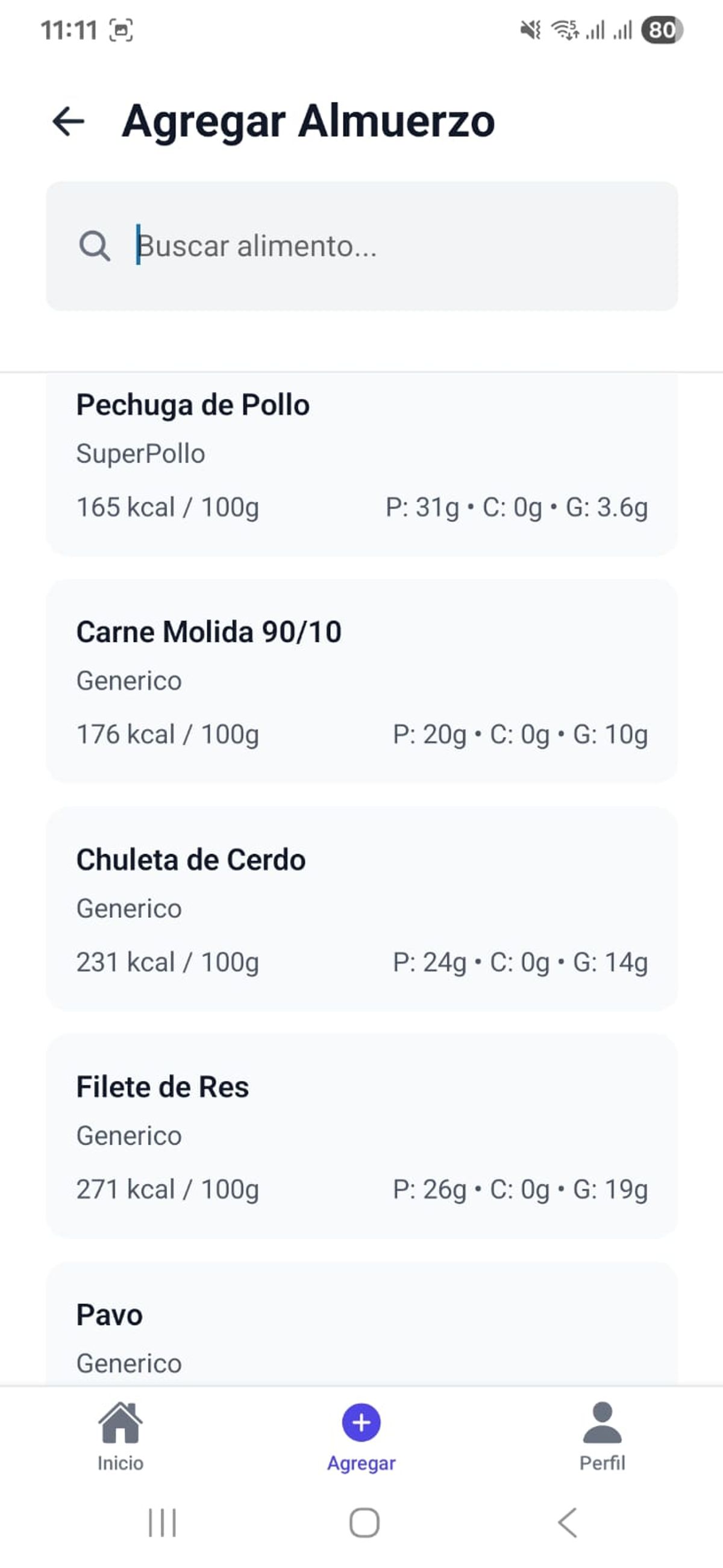Go to the Perfil tab
Screen dimensions: 723x1568
pos(602,1437)
